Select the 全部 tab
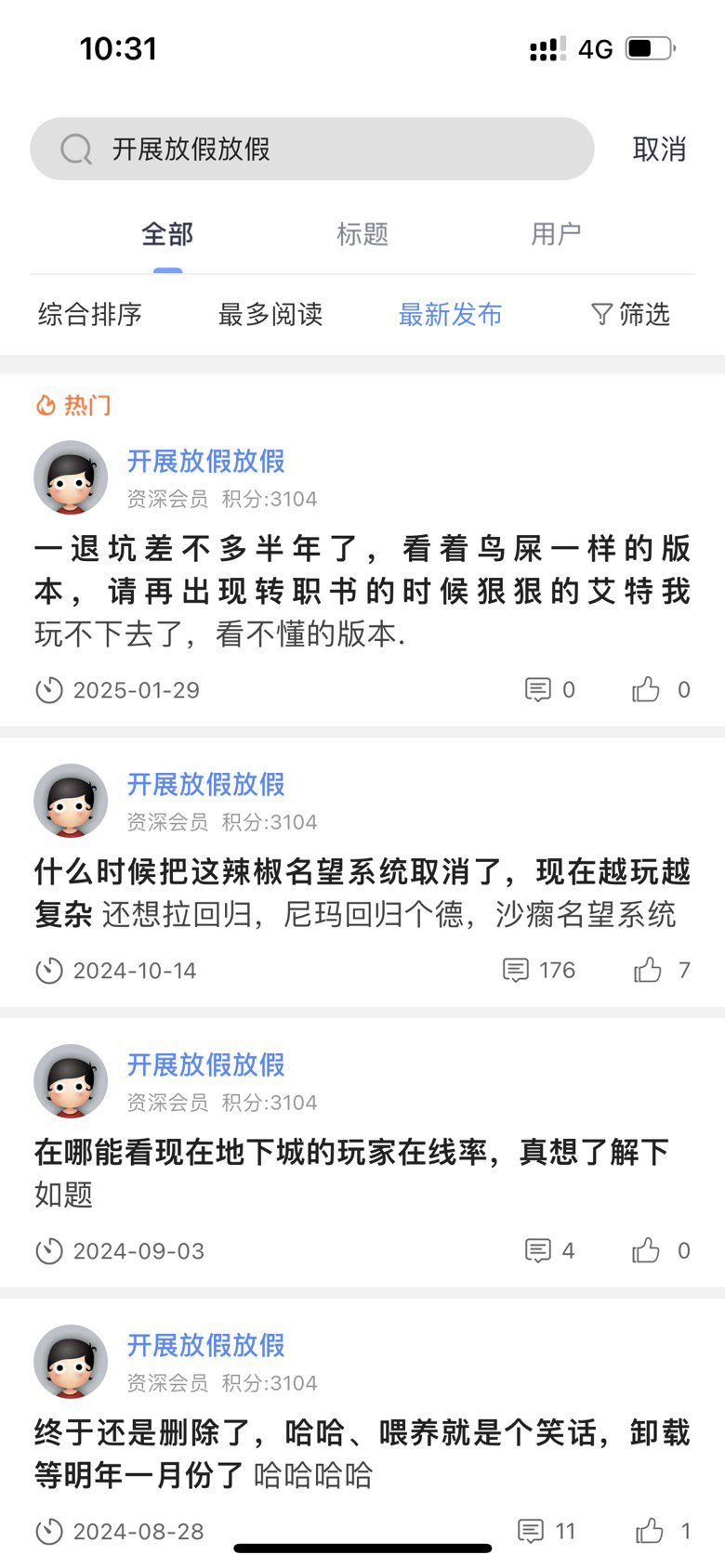Screen dimensions: 725x1568 [167, 234]
